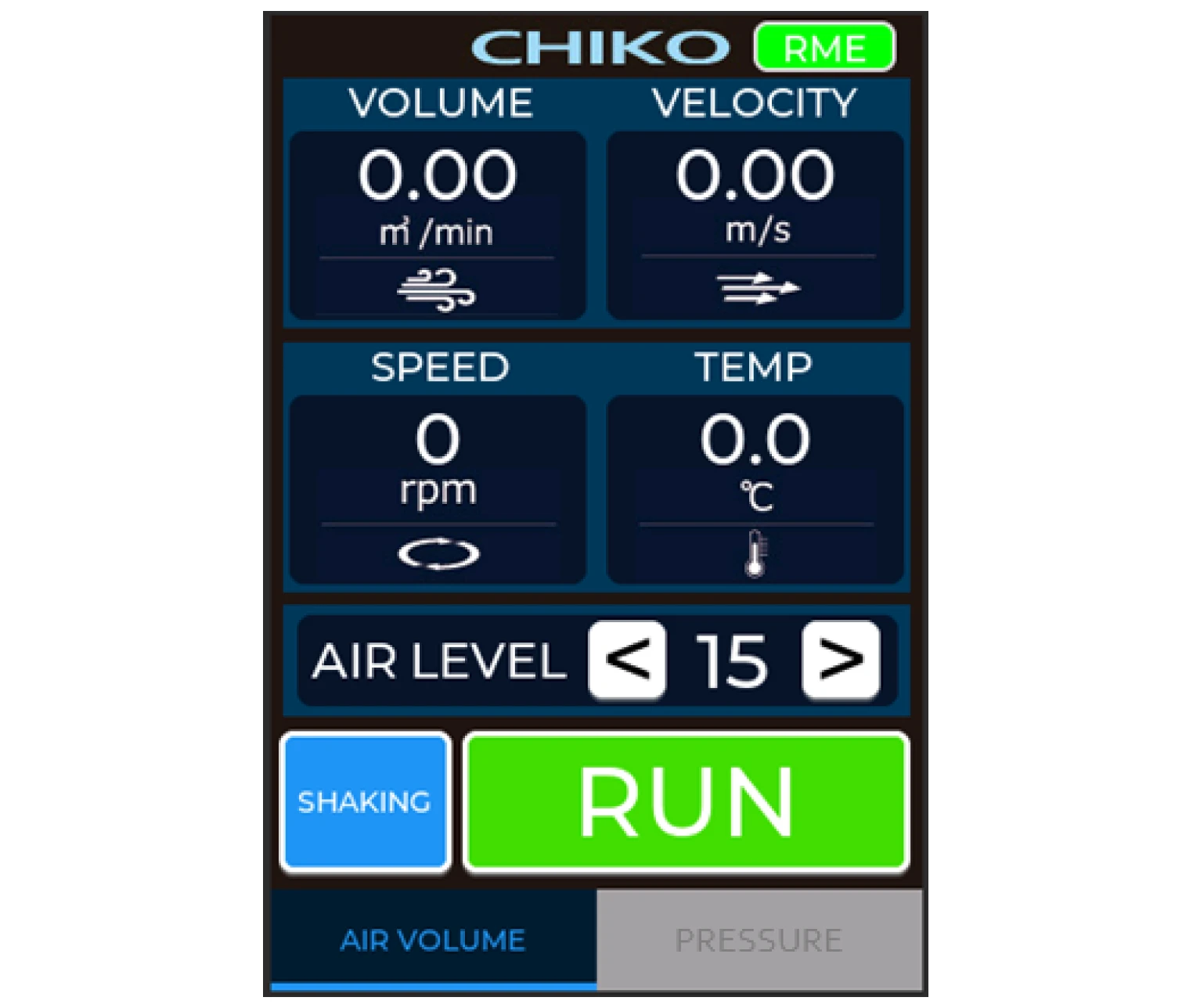1193x1008 pixels.
Task: Activate the SHAKING function
Action: (x=365, y=802)
